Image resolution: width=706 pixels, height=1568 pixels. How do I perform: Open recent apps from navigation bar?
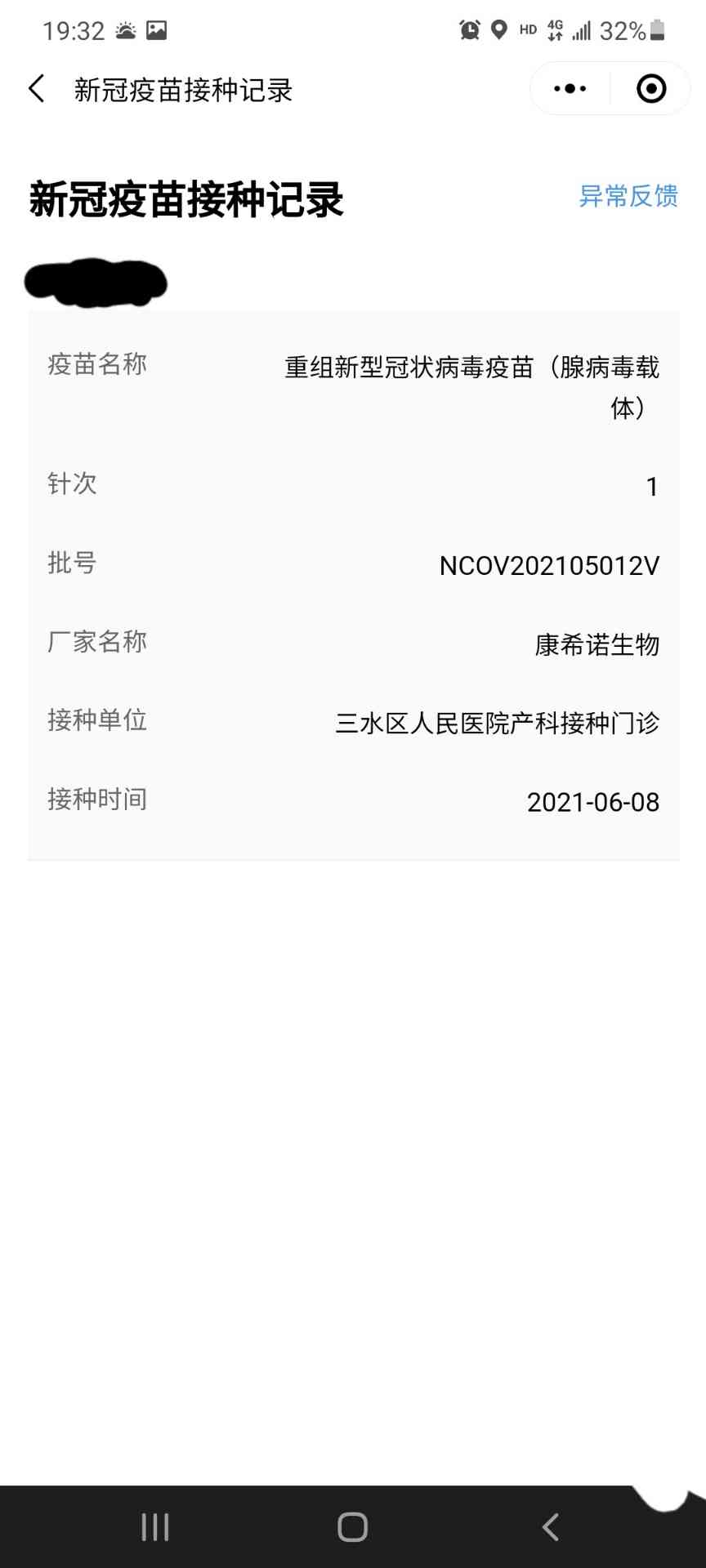point(155,1526)
